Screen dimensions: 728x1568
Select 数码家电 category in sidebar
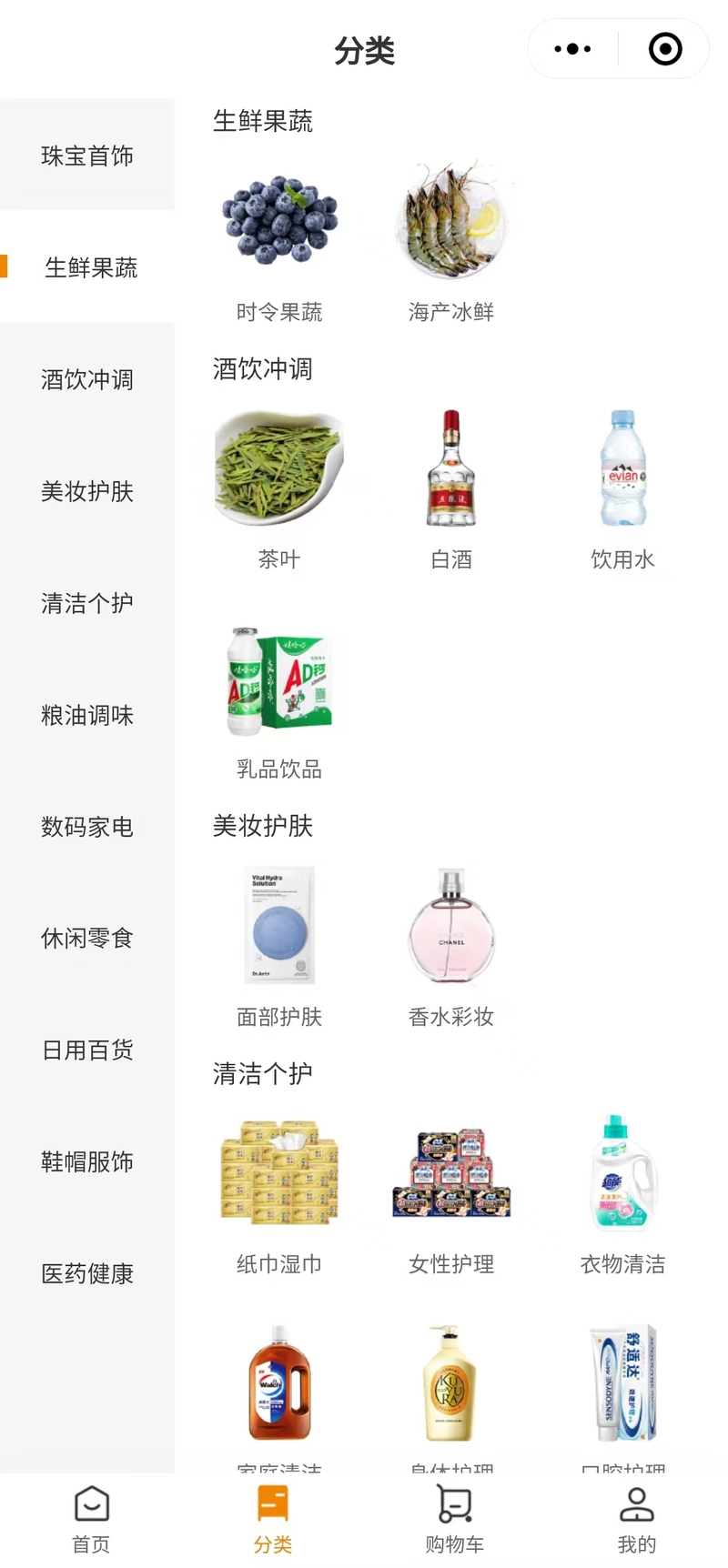tap(87, 827)
